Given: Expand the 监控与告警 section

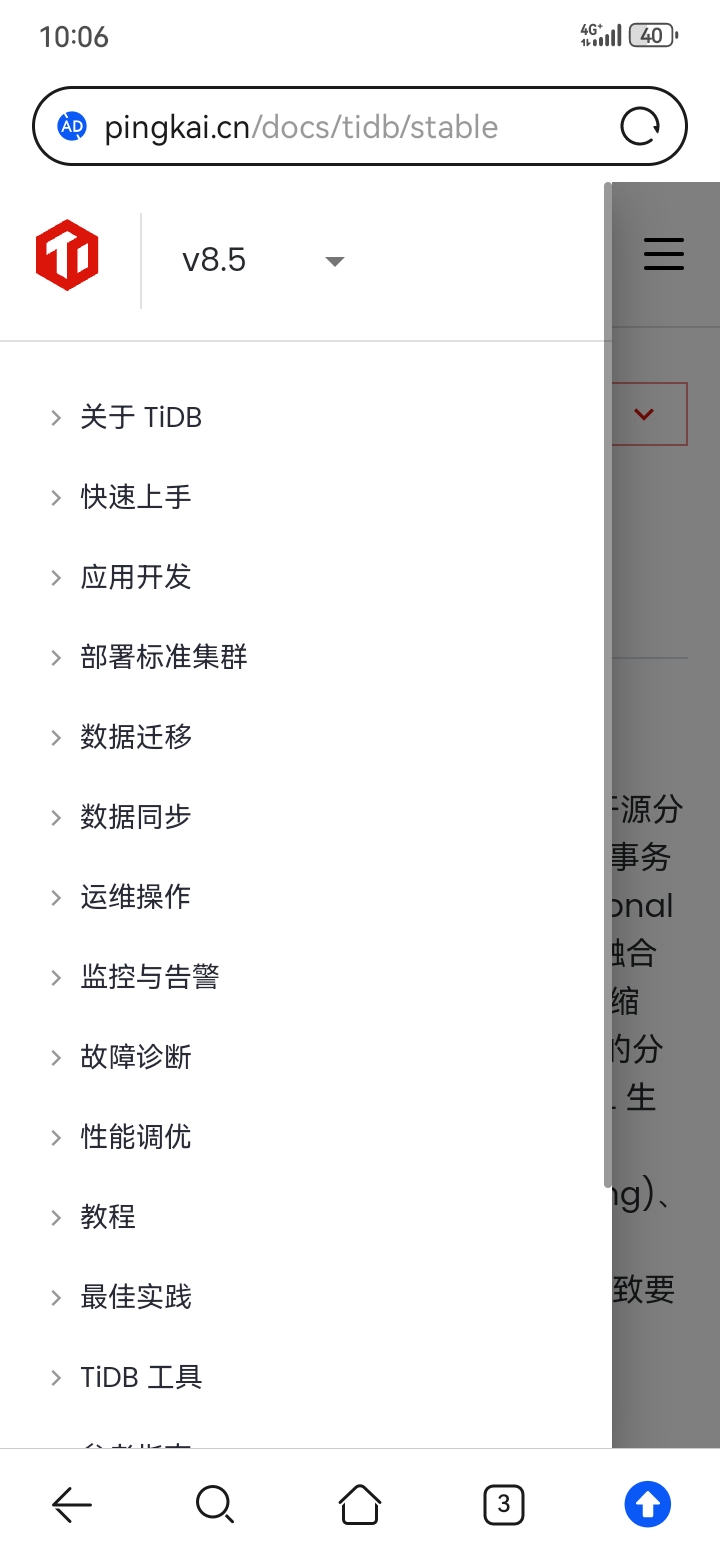Looking at the screenshot, I should (149, 977).
